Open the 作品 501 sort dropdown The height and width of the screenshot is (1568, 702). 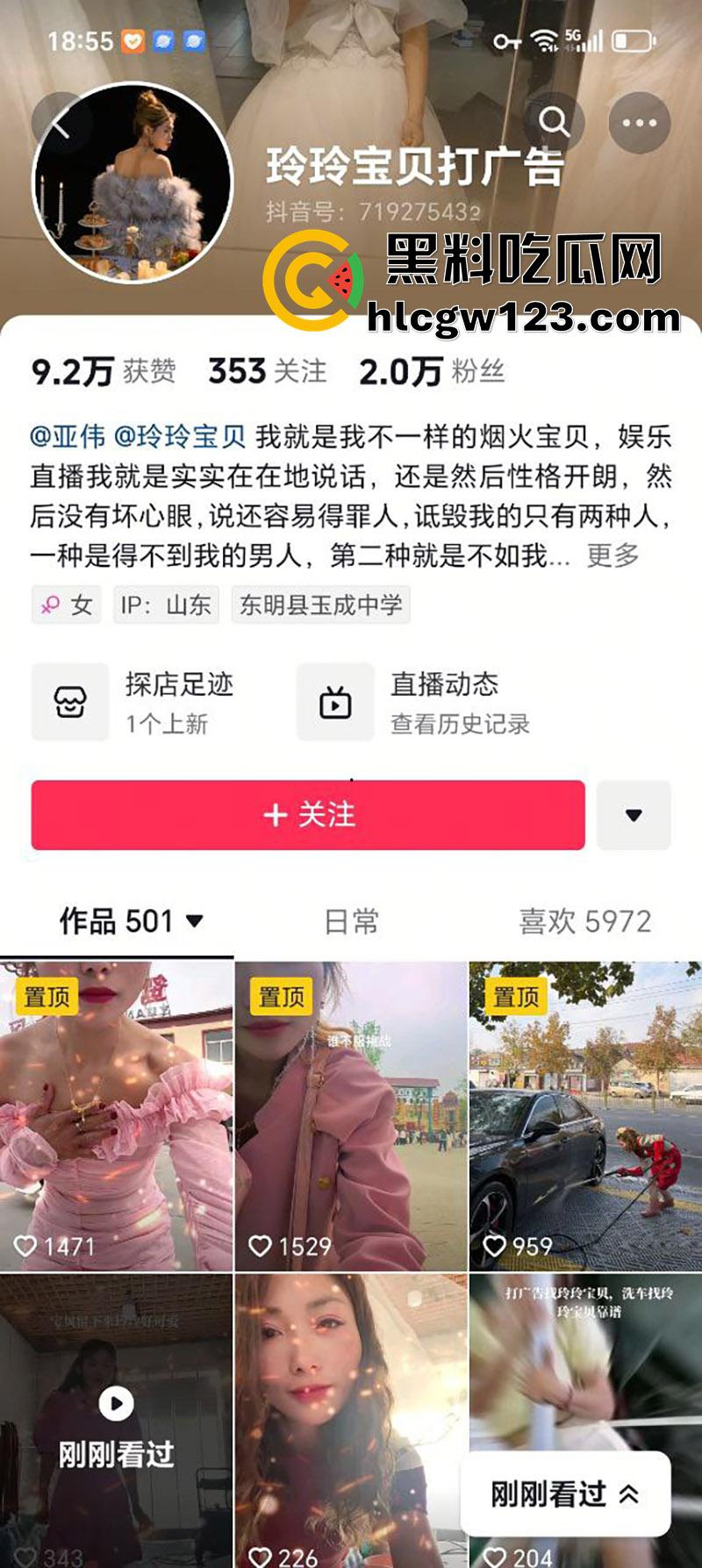(x=194, y=920)
